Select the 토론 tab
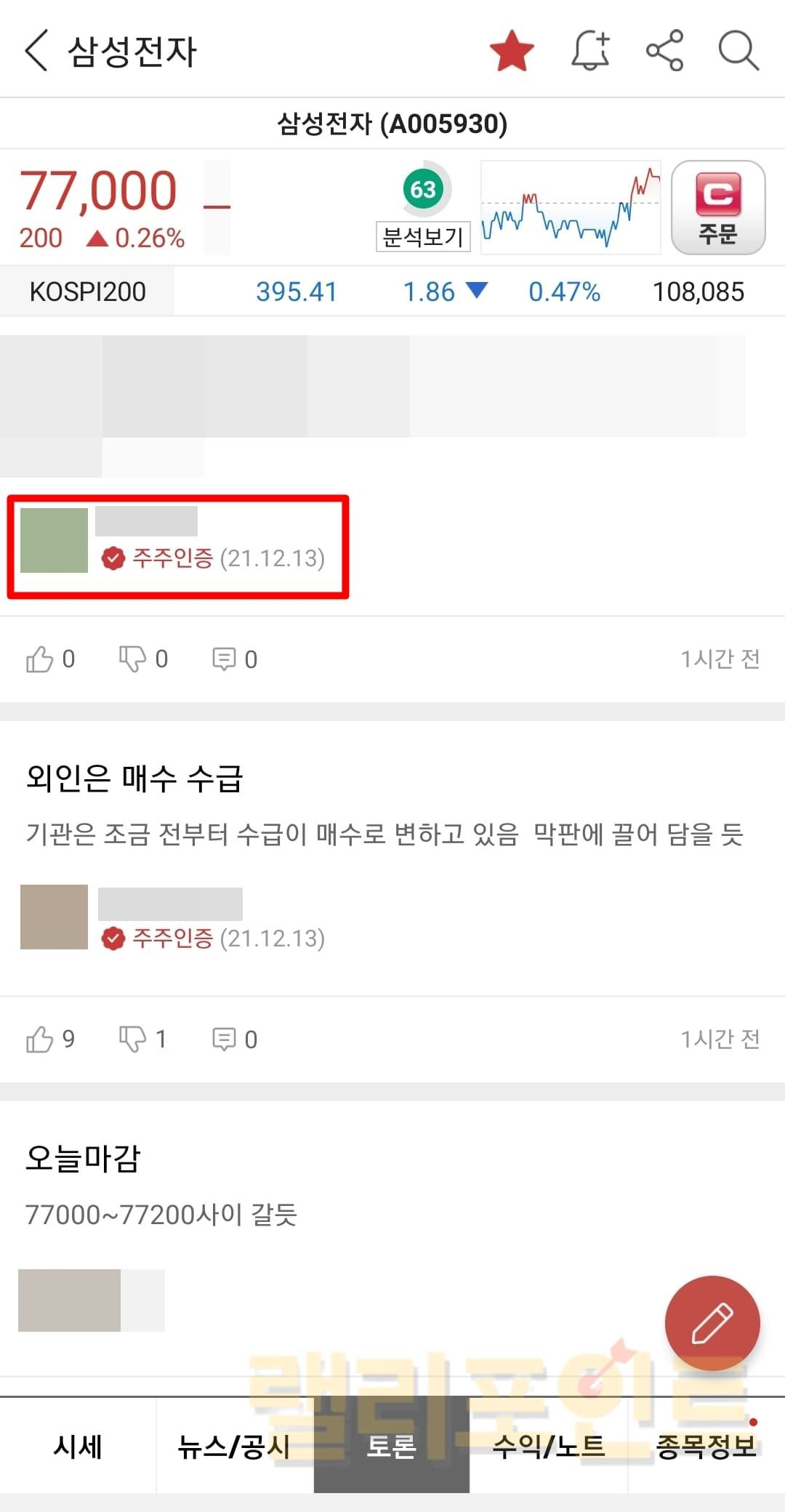785x1512 pixels. pos(391,1447)
